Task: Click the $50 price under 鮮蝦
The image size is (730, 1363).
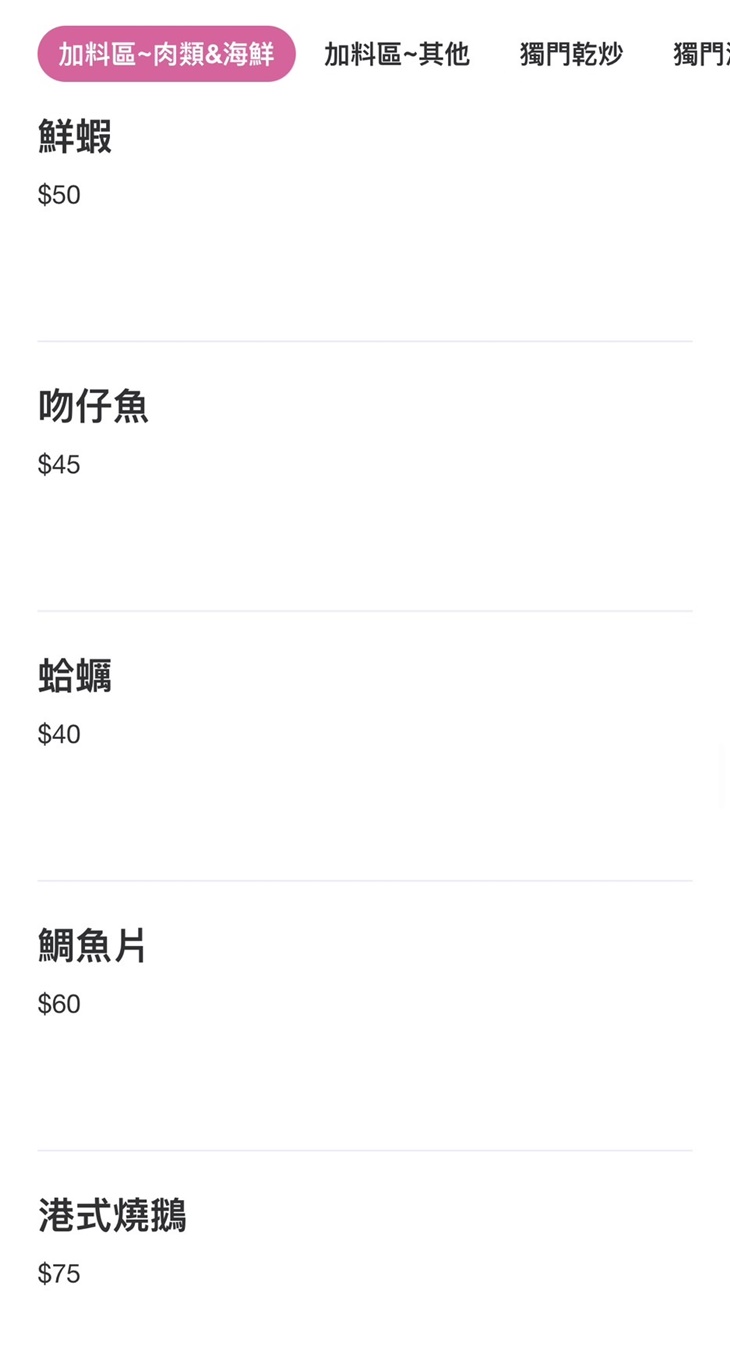Action: 58,195
